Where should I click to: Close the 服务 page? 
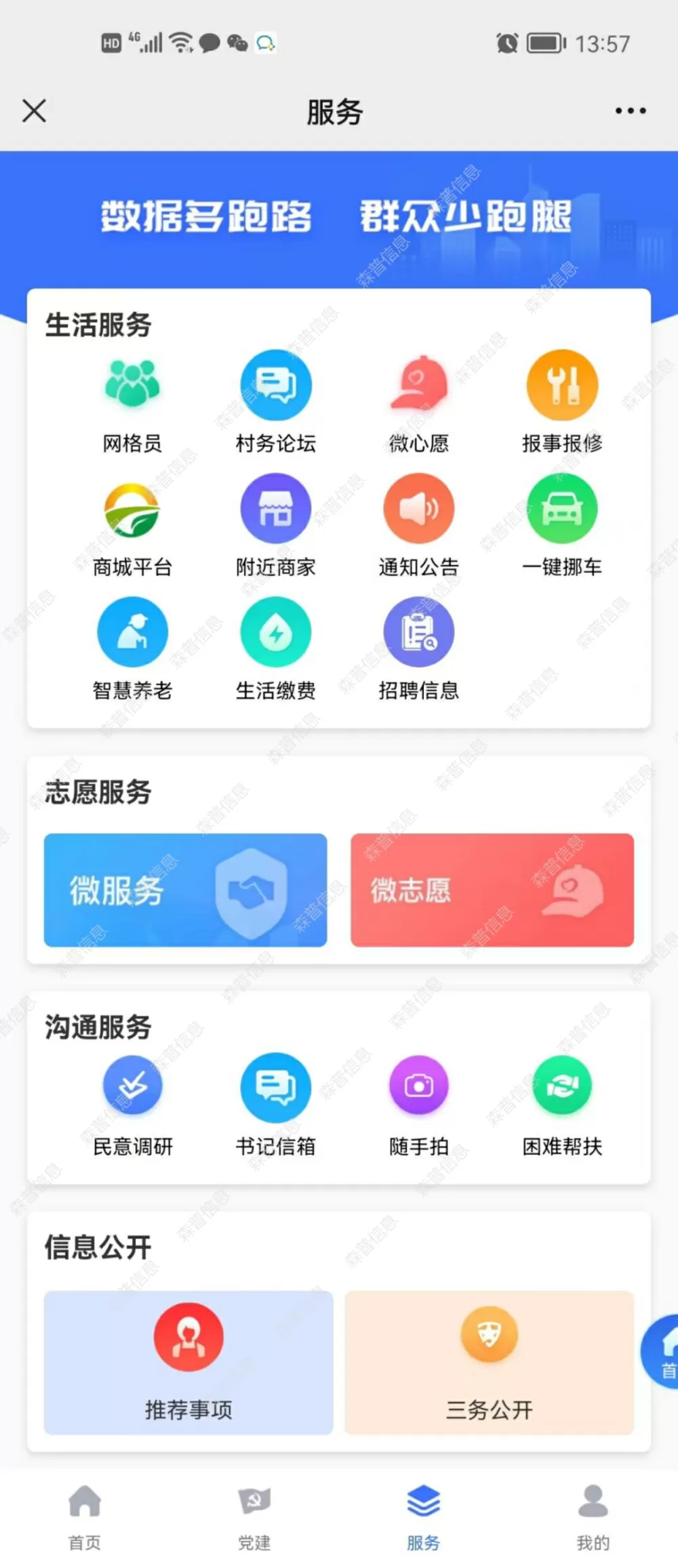click(34, 110)
